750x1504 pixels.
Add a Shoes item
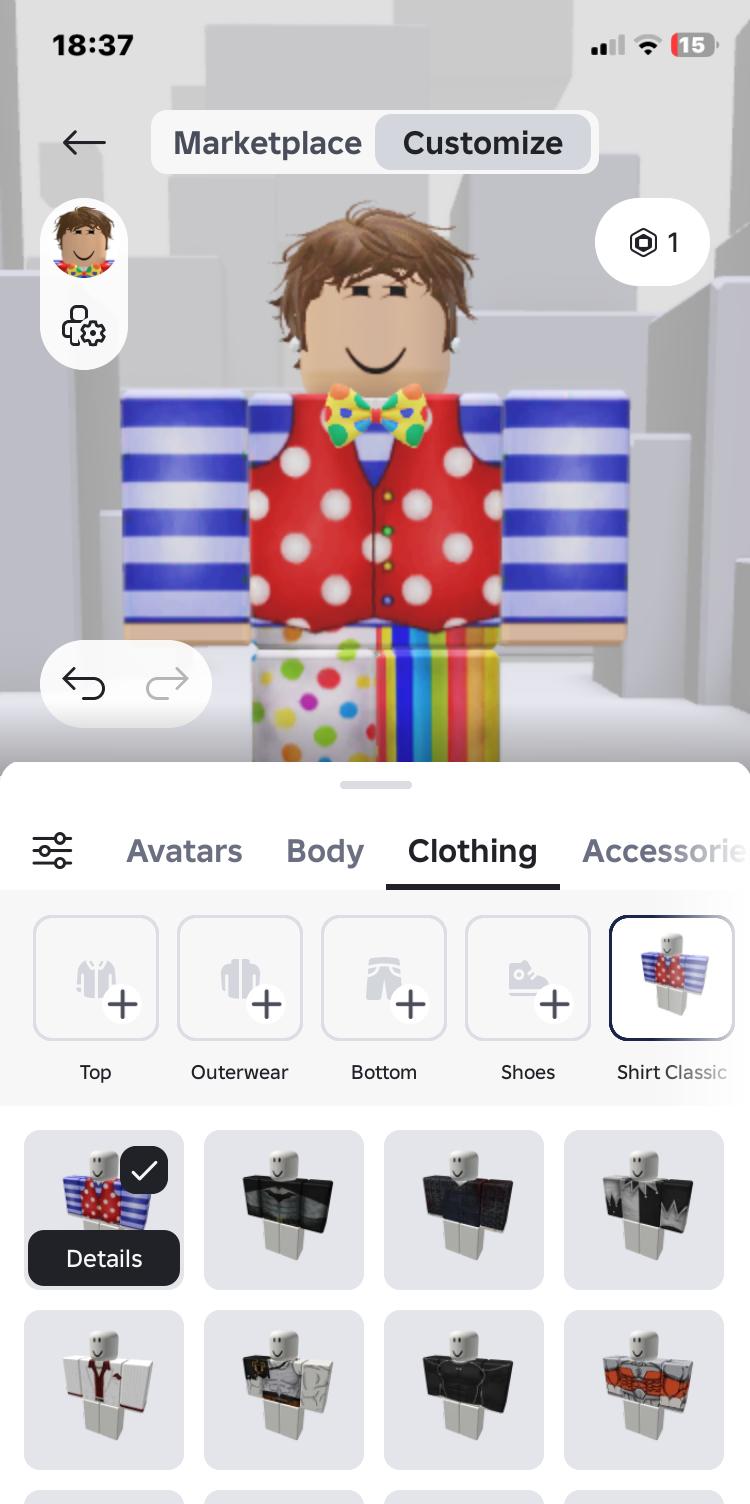(528, 978)
